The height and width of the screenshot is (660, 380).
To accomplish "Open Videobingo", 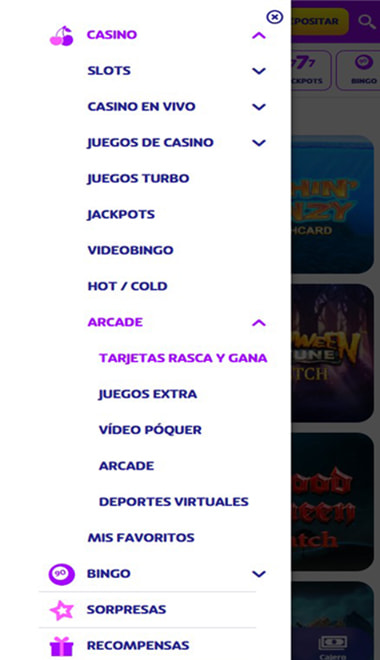I will (130, 250).
